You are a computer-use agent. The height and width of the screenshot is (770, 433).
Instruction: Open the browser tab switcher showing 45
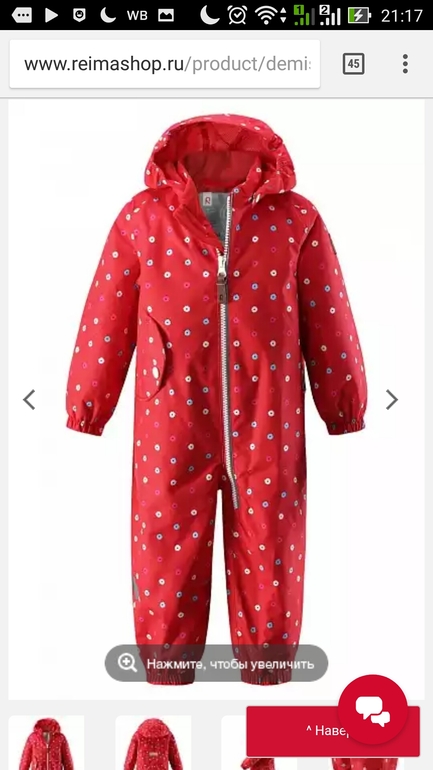click(x=353, y=64)
